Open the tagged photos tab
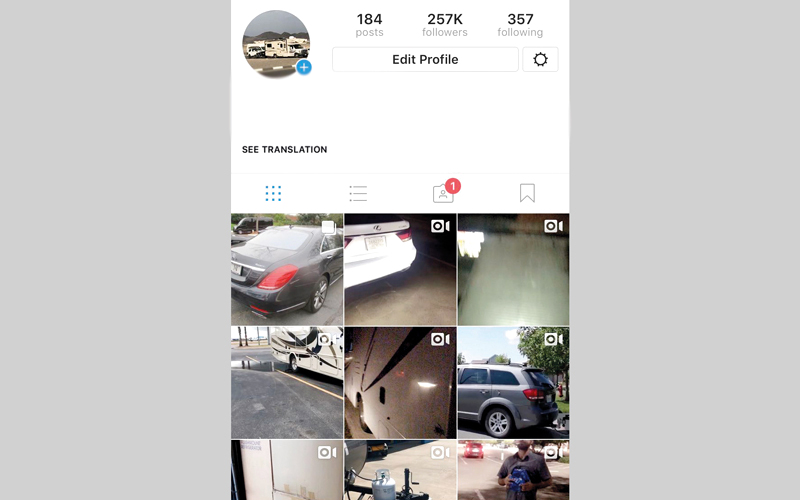 pos(443,193)
